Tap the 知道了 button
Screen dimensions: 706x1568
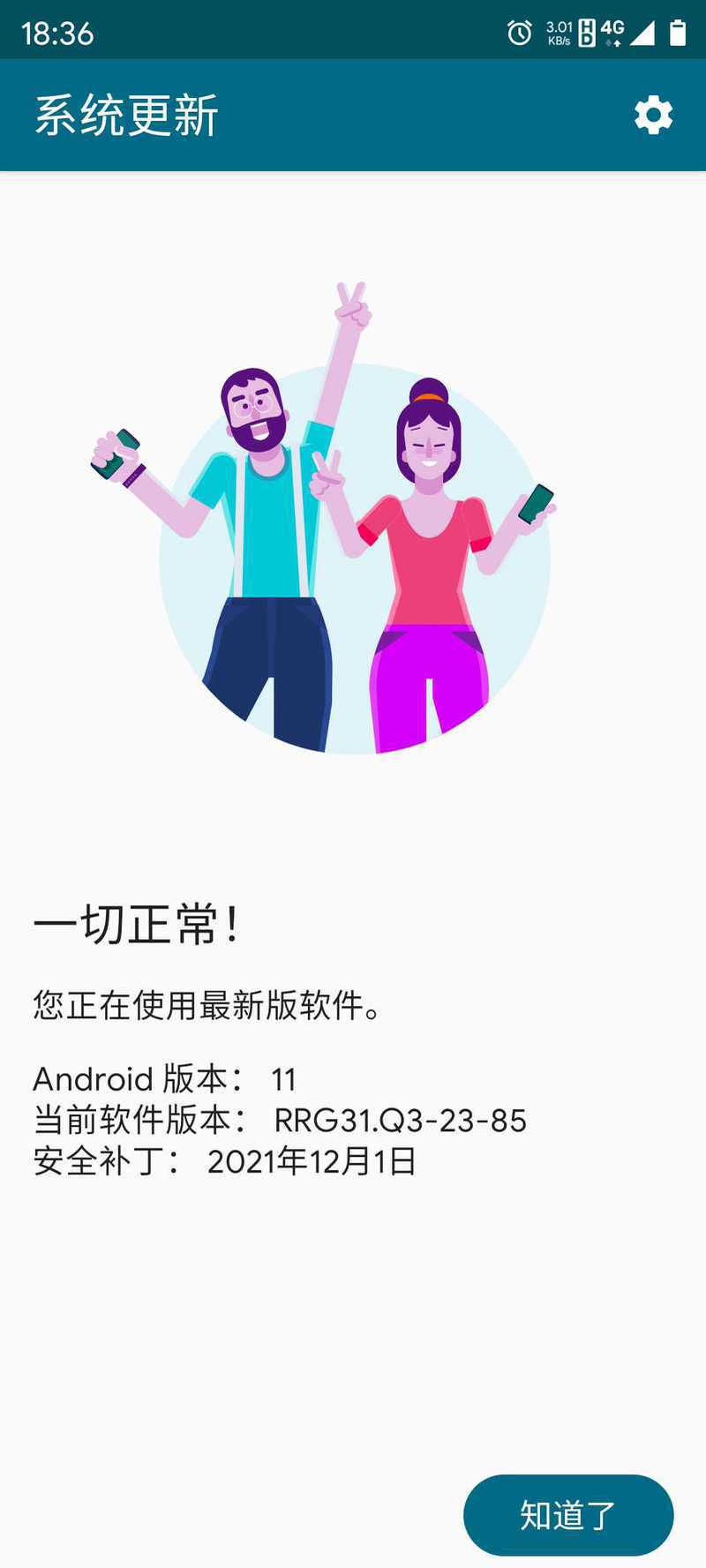[568, 1514]
